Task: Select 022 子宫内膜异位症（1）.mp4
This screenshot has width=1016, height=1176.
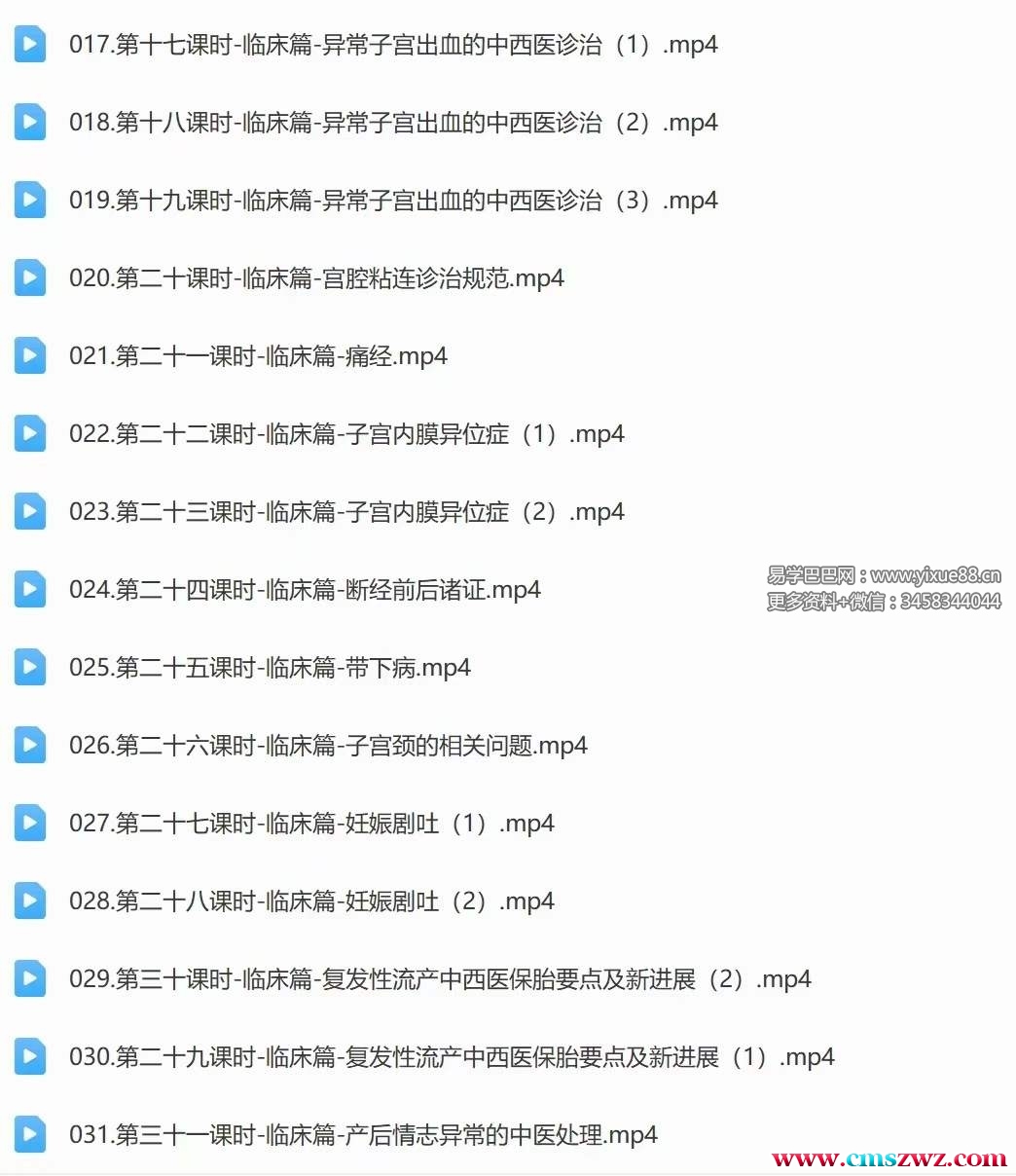Action: pos(346,434)
